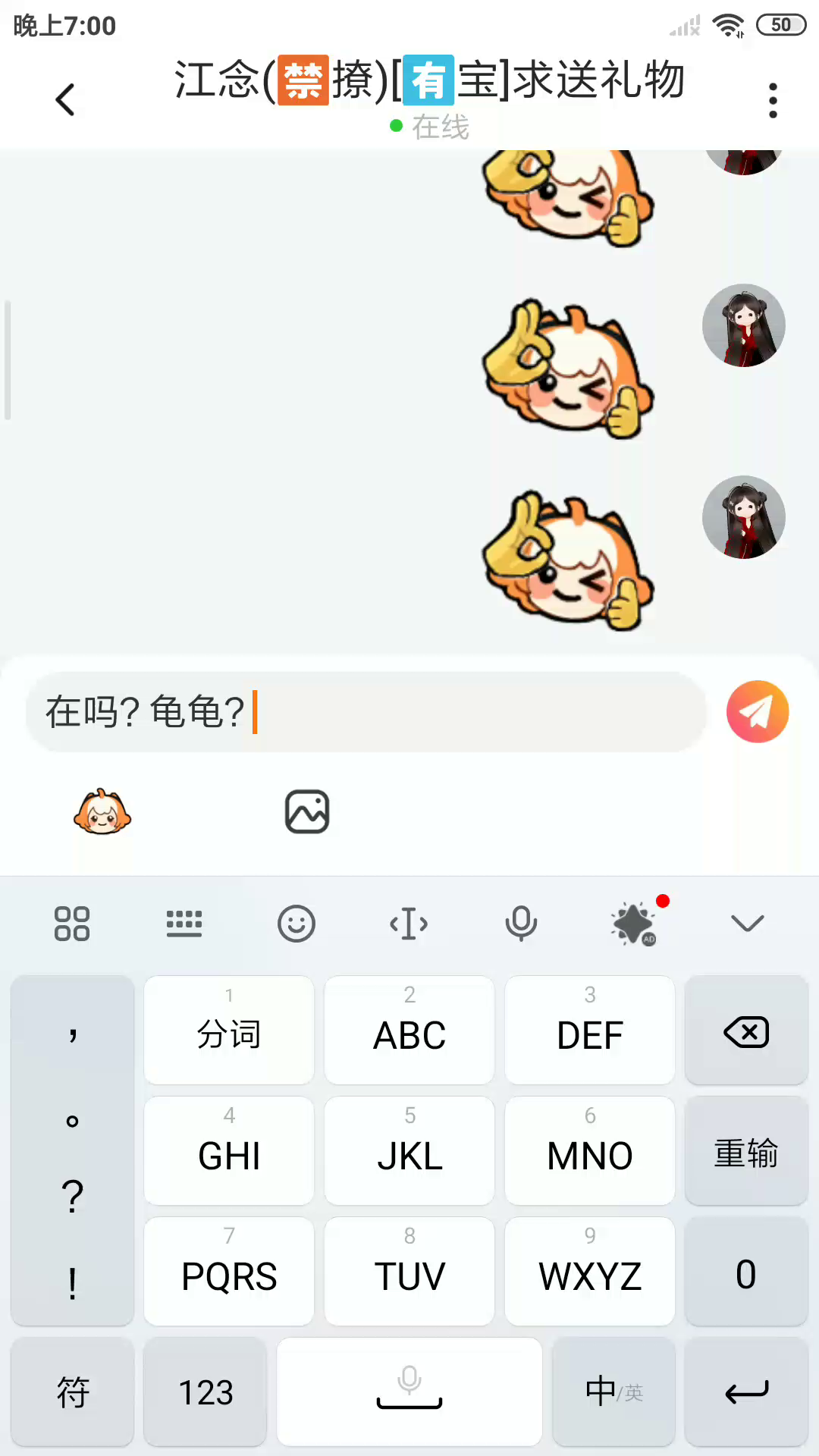Hit the return key on the keyboard

click(x=746, y=1392)
